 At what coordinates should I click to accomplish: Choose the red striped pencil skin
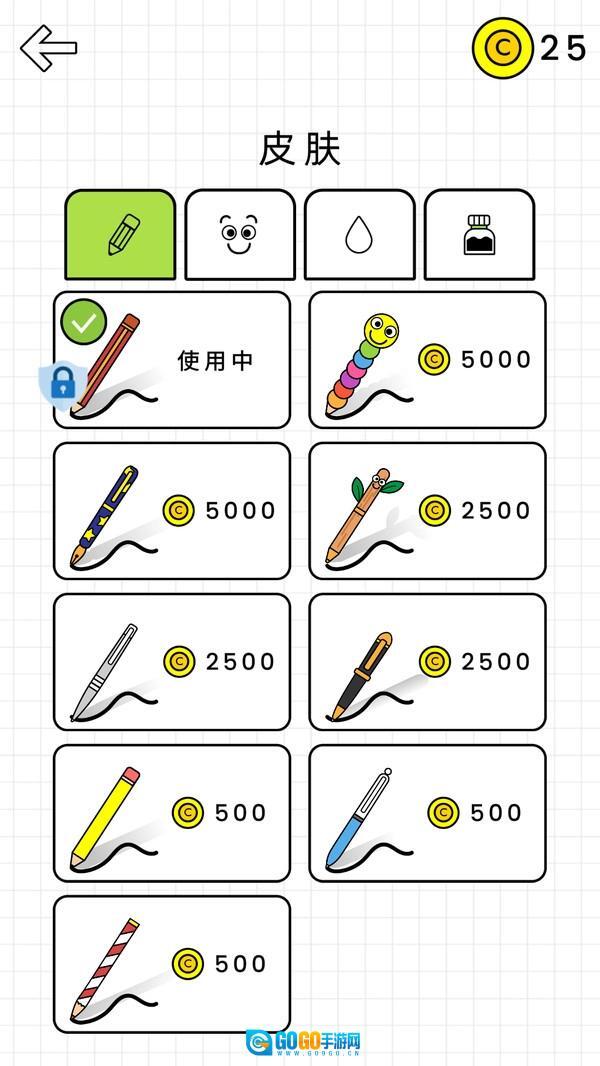[x=172, y=964]
